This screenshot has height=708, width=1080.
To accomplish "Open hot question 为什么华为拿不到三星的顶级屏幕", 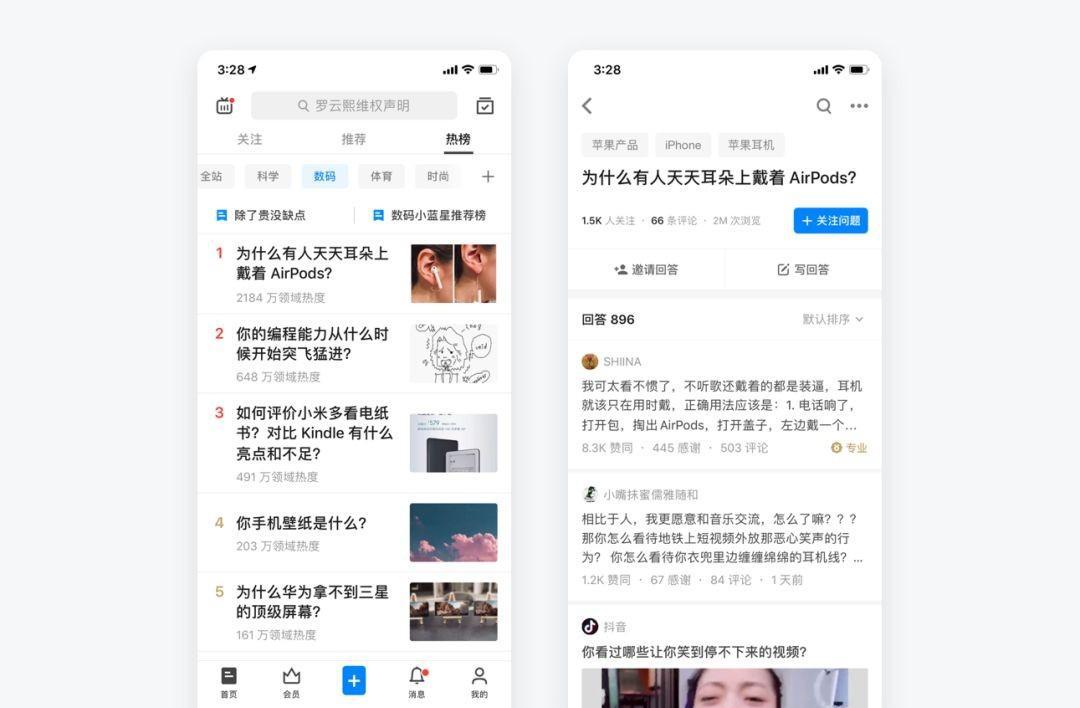I will (x=312, y=602).
